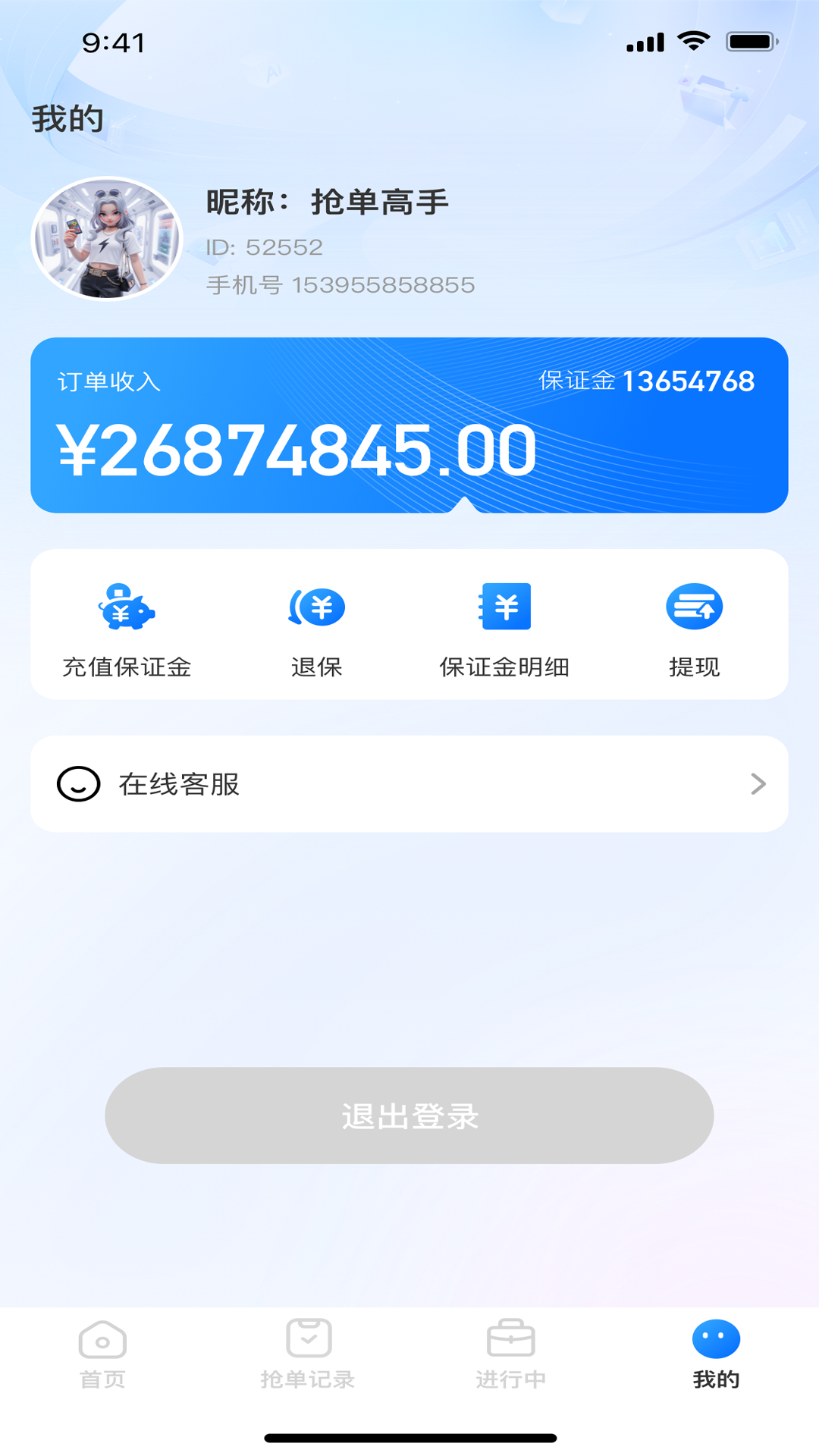Click the smiley face customer service icon

pos(78,785)
